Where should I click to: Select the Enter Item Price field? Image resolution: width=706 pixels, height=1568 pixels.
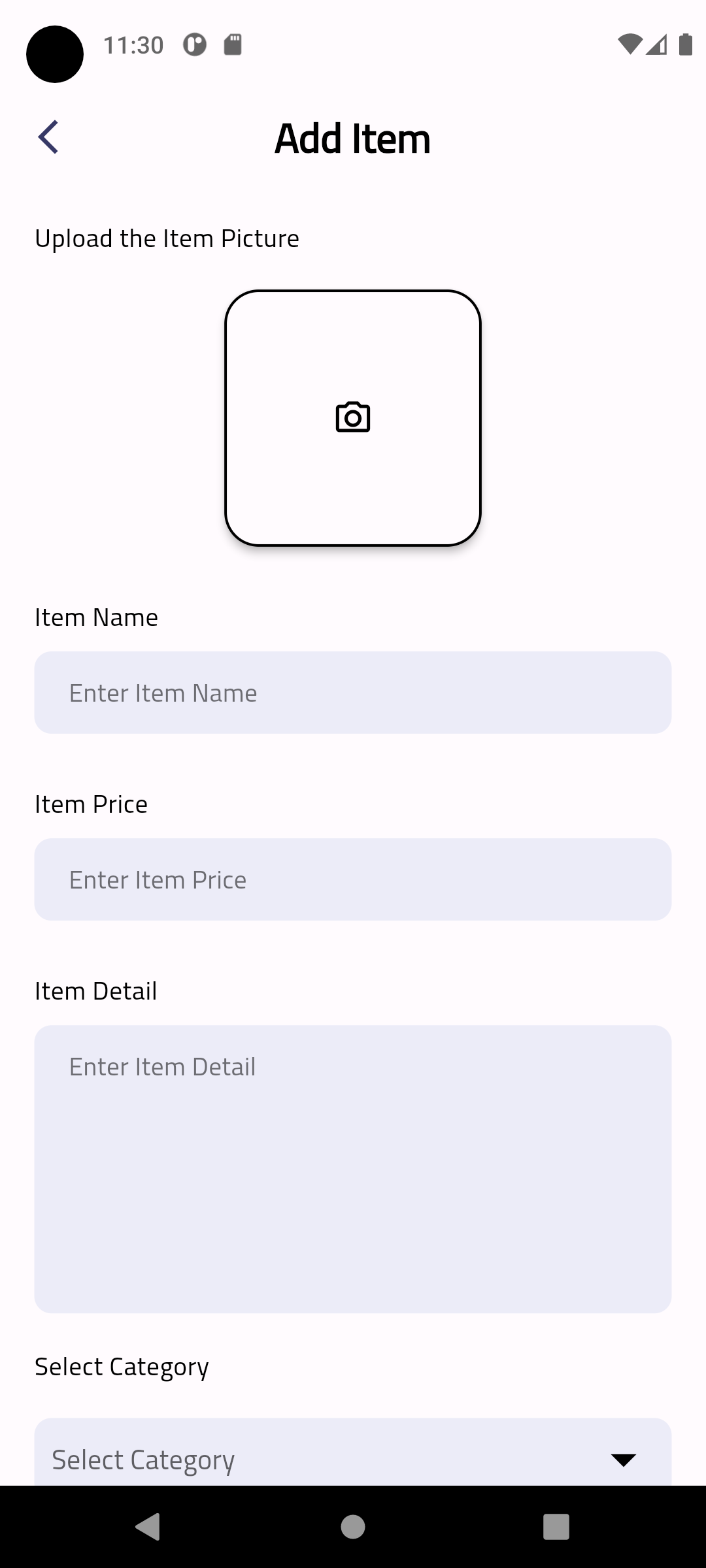coord(353,879)
